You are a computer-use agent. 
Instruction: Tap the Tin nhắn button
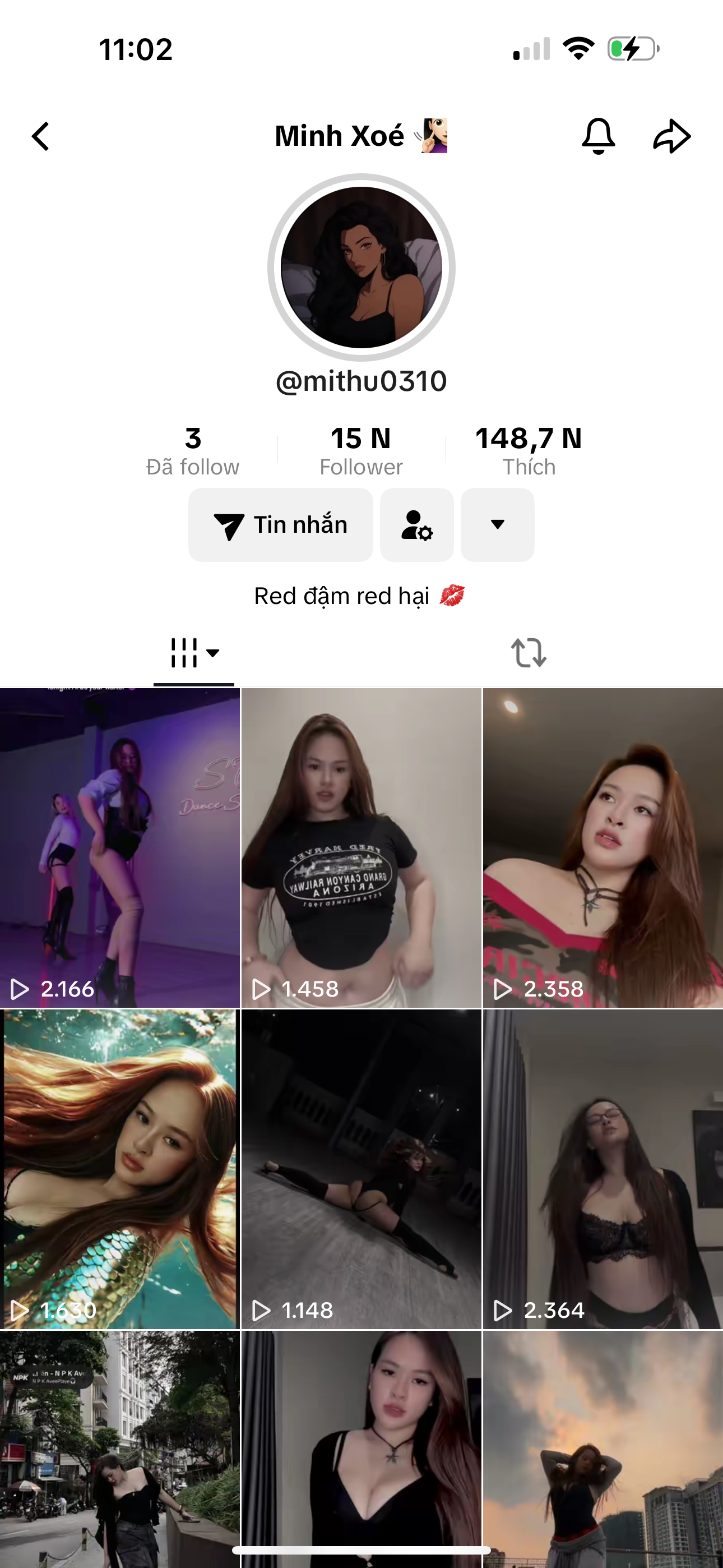(x=281, y=525)
